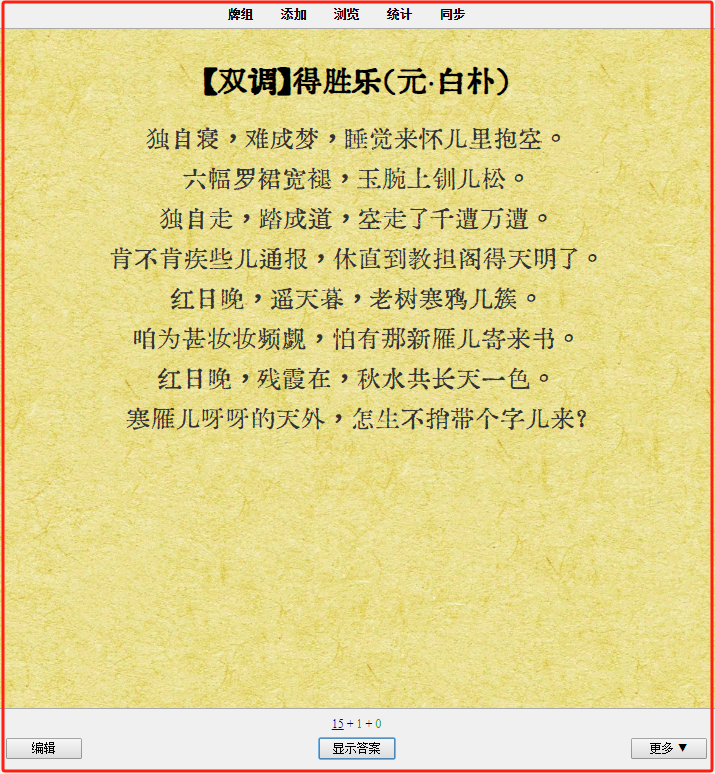Tap the 编辑 button to edit card
715x774 pixels.
44,748
